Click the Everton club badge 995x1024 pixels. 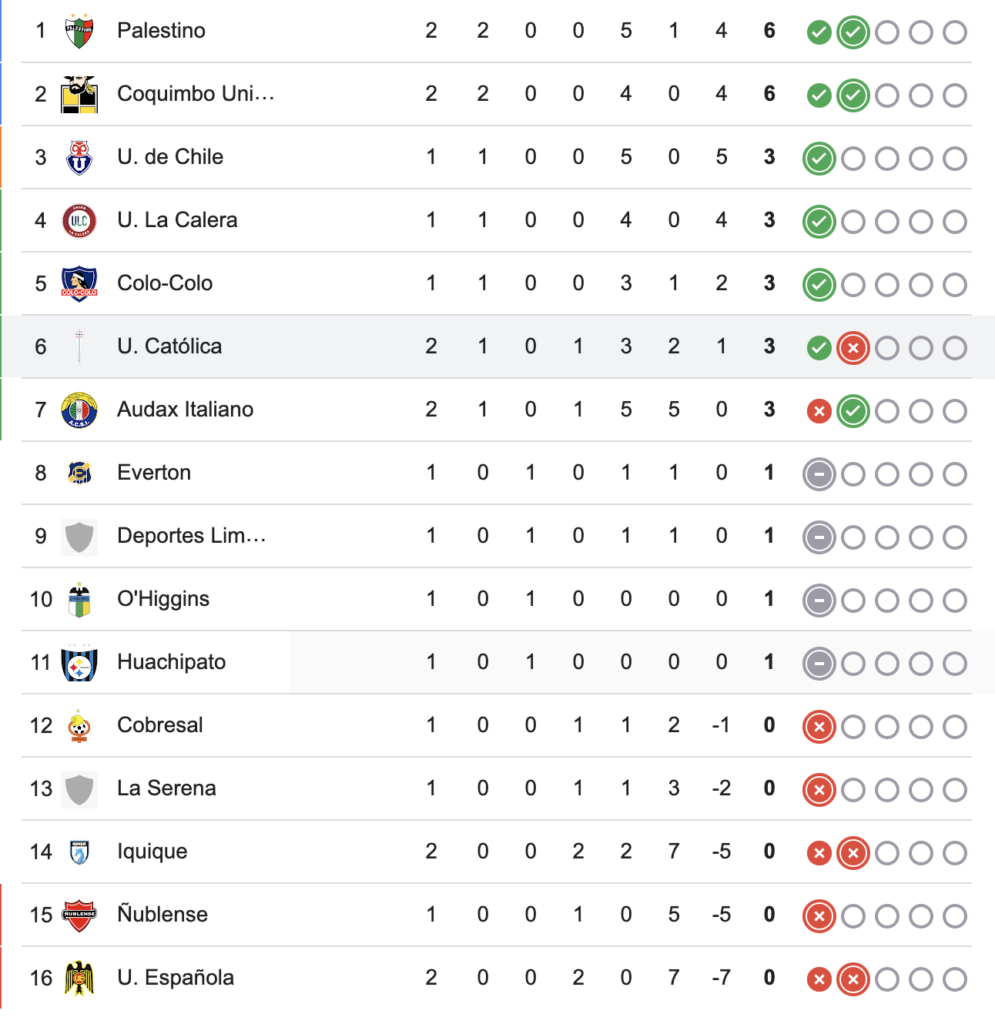(79, 473)
